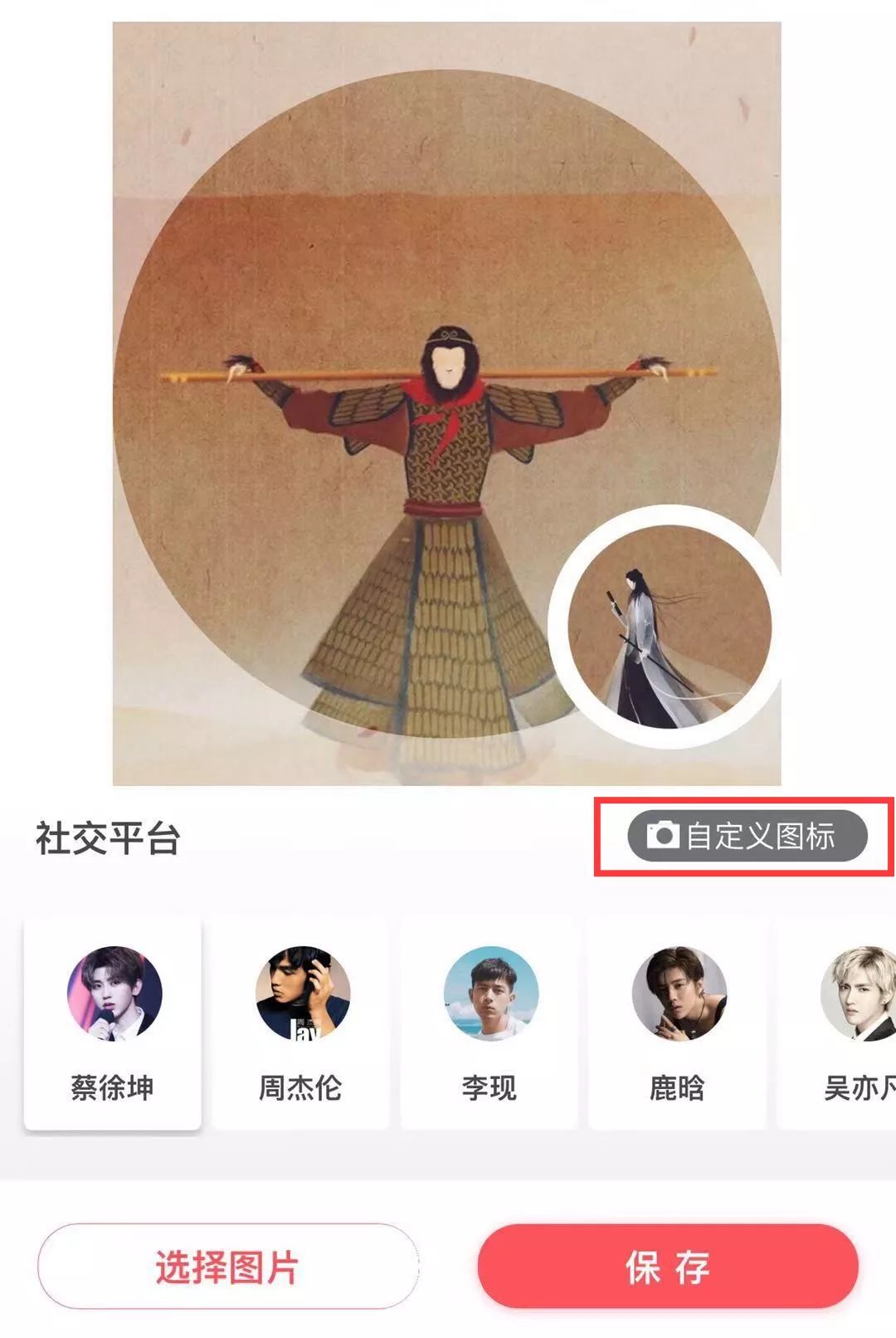896x1338 pixels.
Task: Choose the 周杰伦 avatar card
Action: click(x=300, y=1023)
